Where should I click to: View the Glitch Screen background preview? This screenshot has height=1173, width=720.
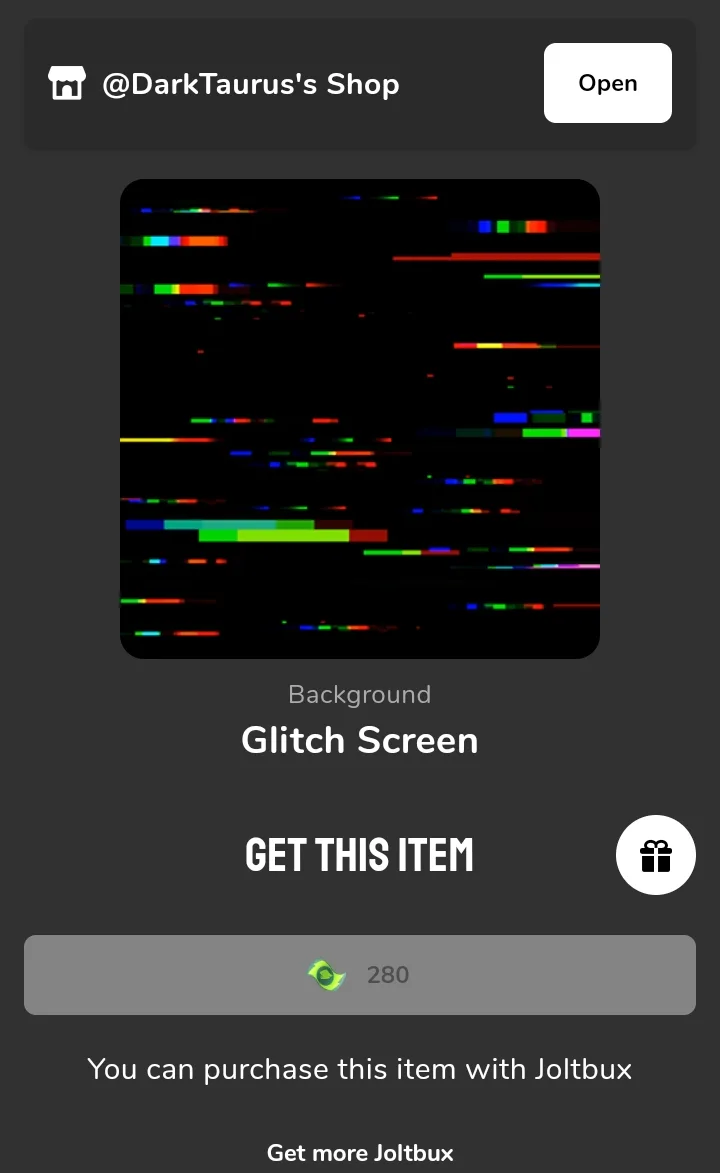360,419
